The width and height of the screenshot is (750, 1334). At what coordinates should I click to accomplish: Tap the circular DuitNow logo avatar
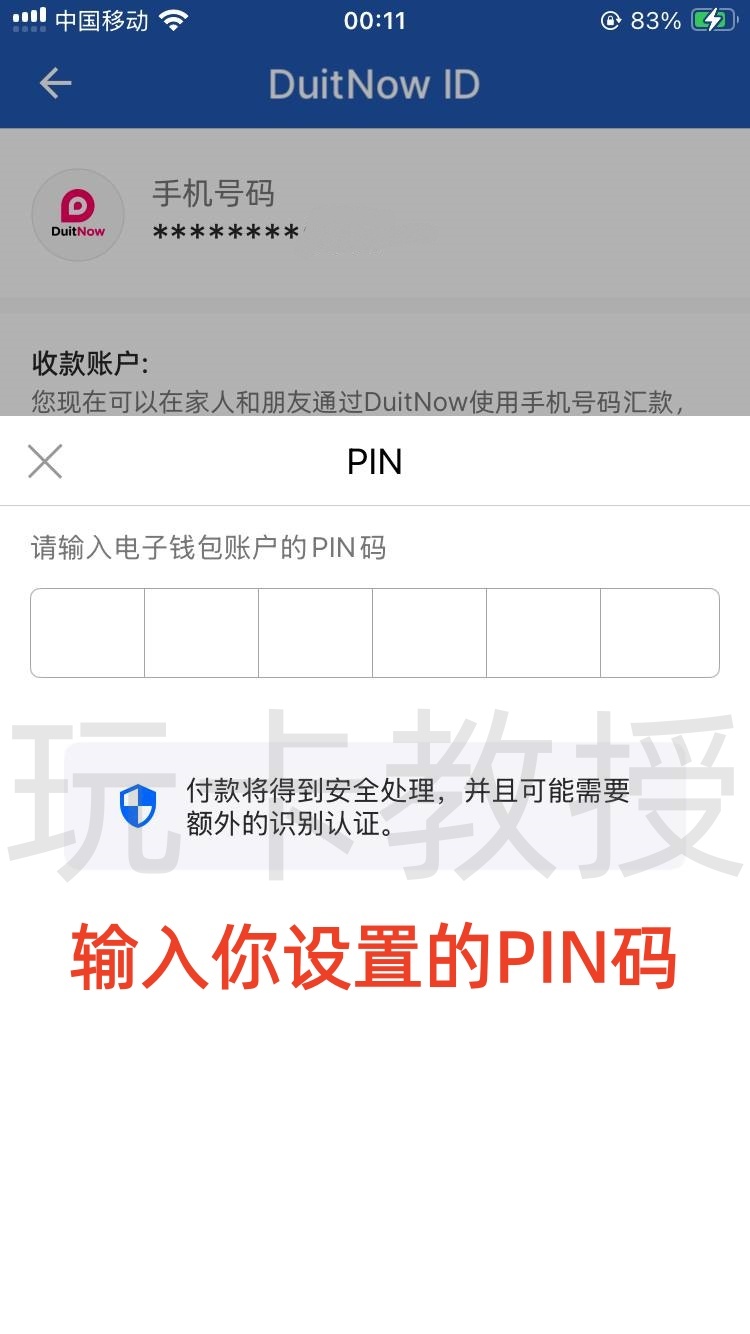point(78,214)
